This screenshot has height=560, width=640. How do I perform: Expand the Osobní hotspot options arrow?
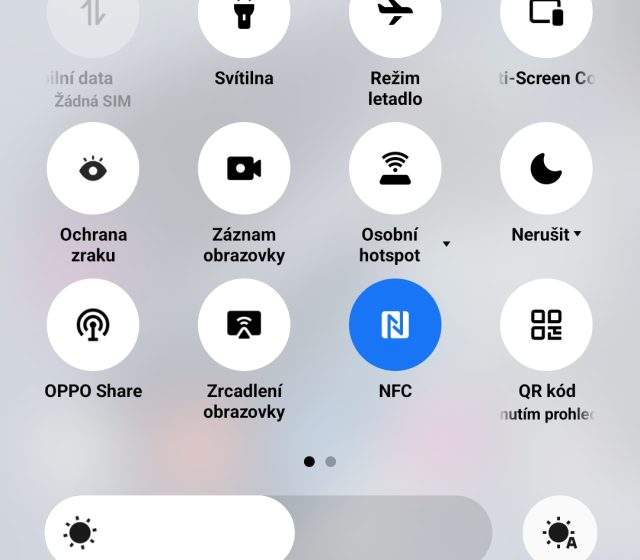(446, 244)
